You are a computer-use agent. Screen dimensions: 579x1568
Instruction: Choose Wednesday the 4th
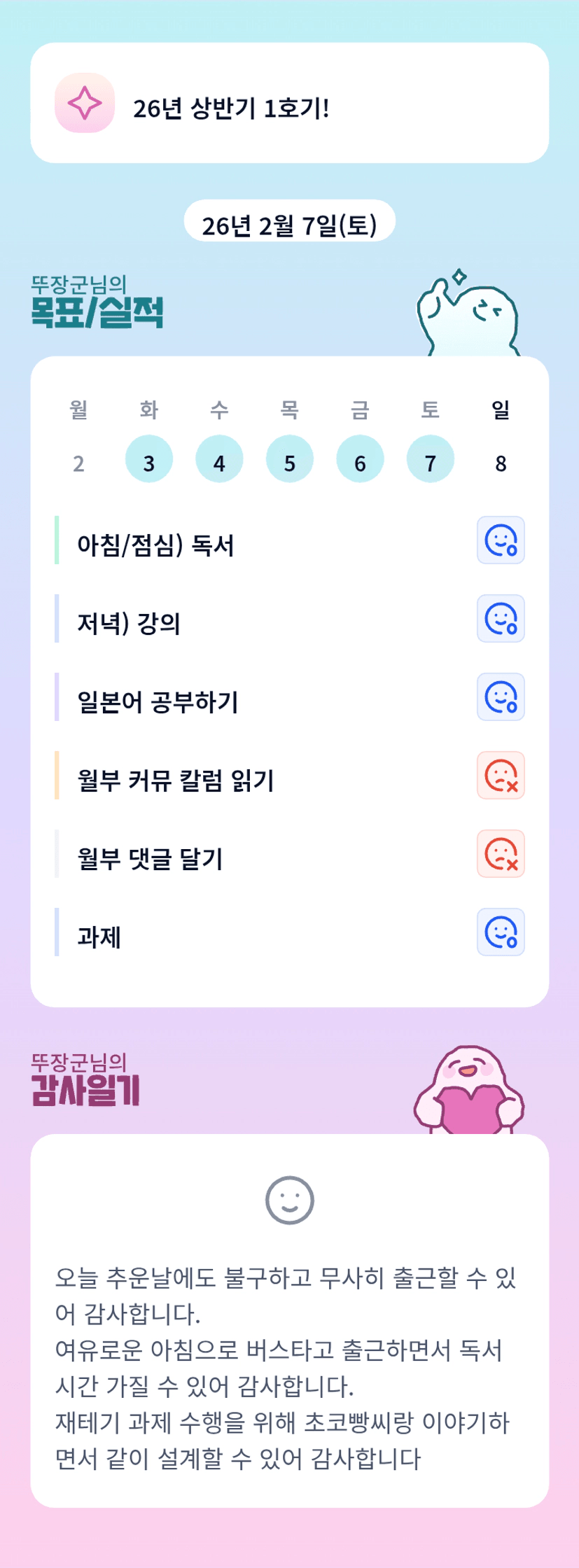tap(219, 459)
